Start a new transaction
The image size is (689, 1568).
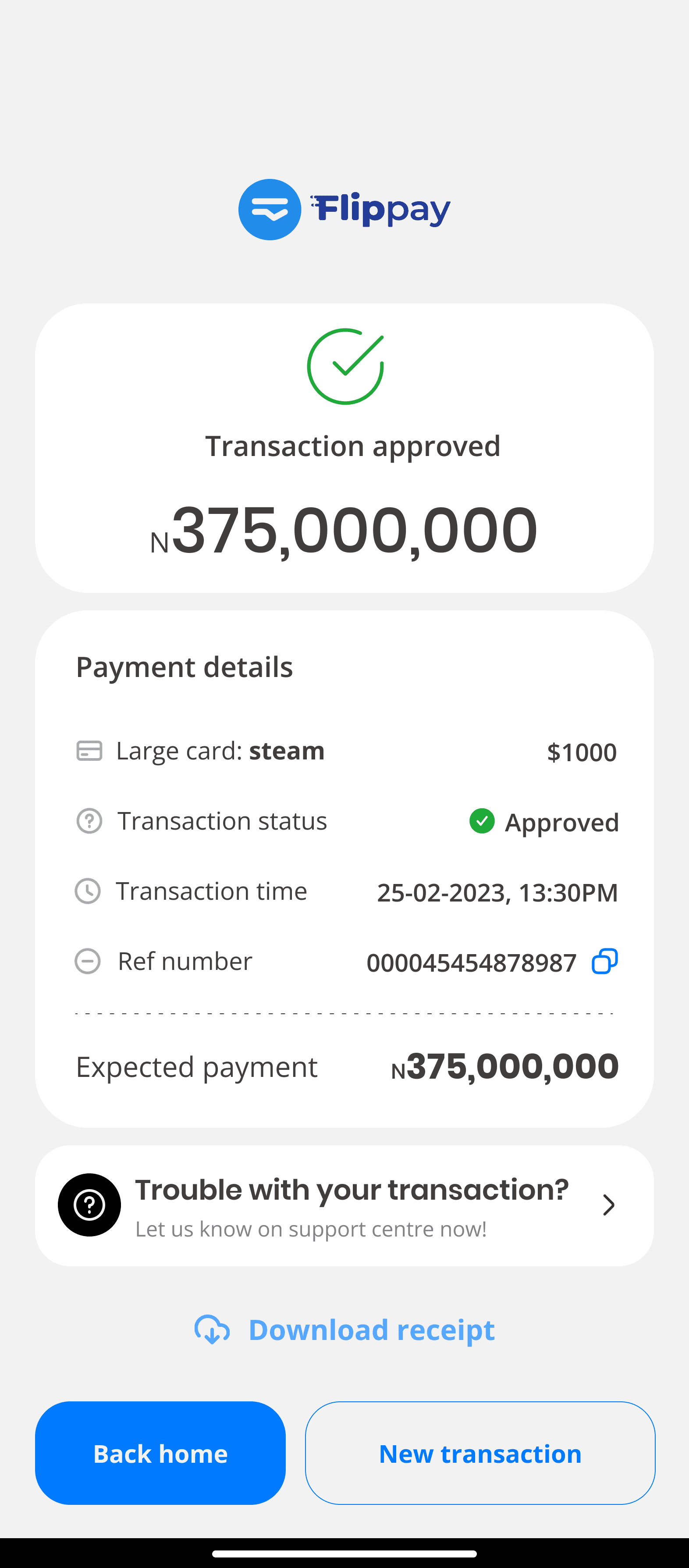[480, 1453]
